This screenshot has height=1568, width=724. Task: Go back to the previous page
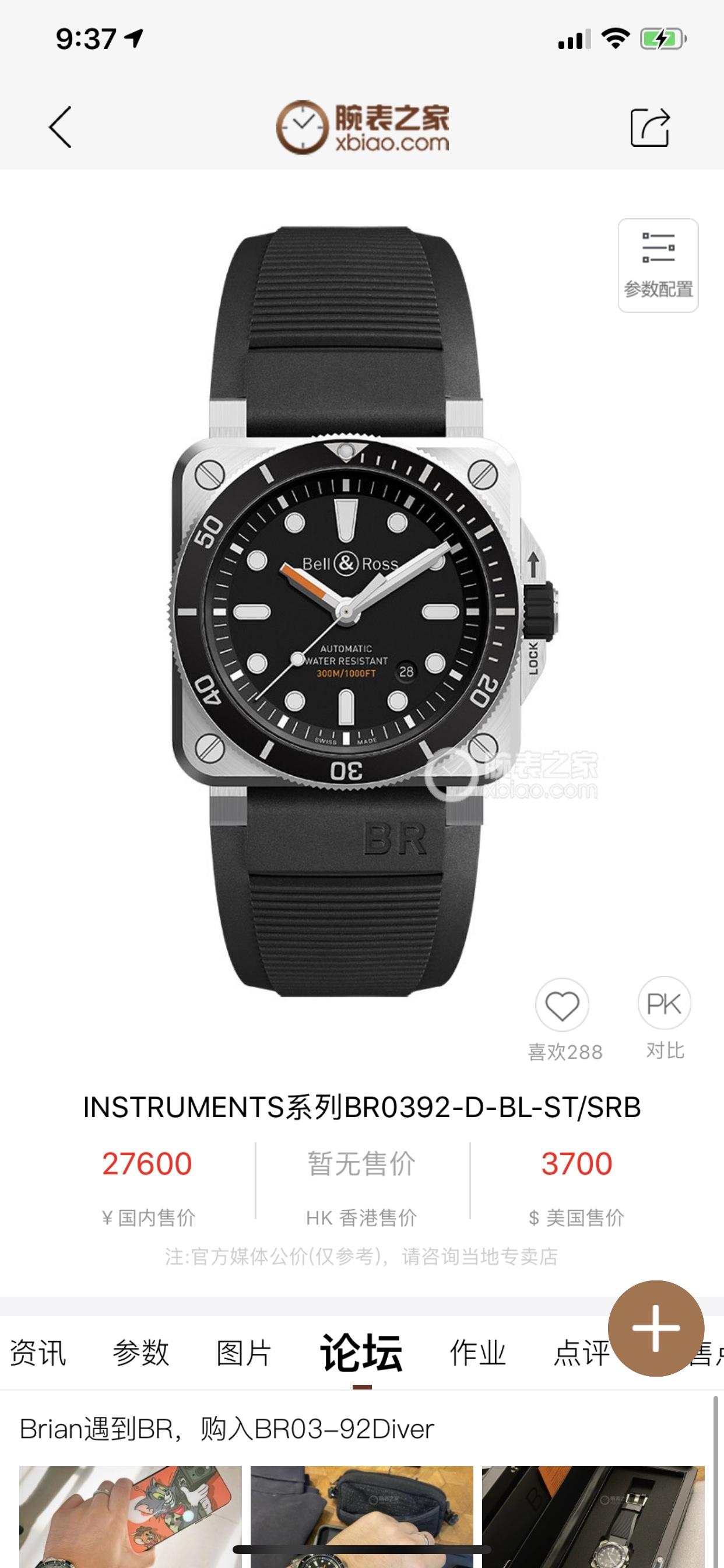pyautogui.click(x=59, y=127)
